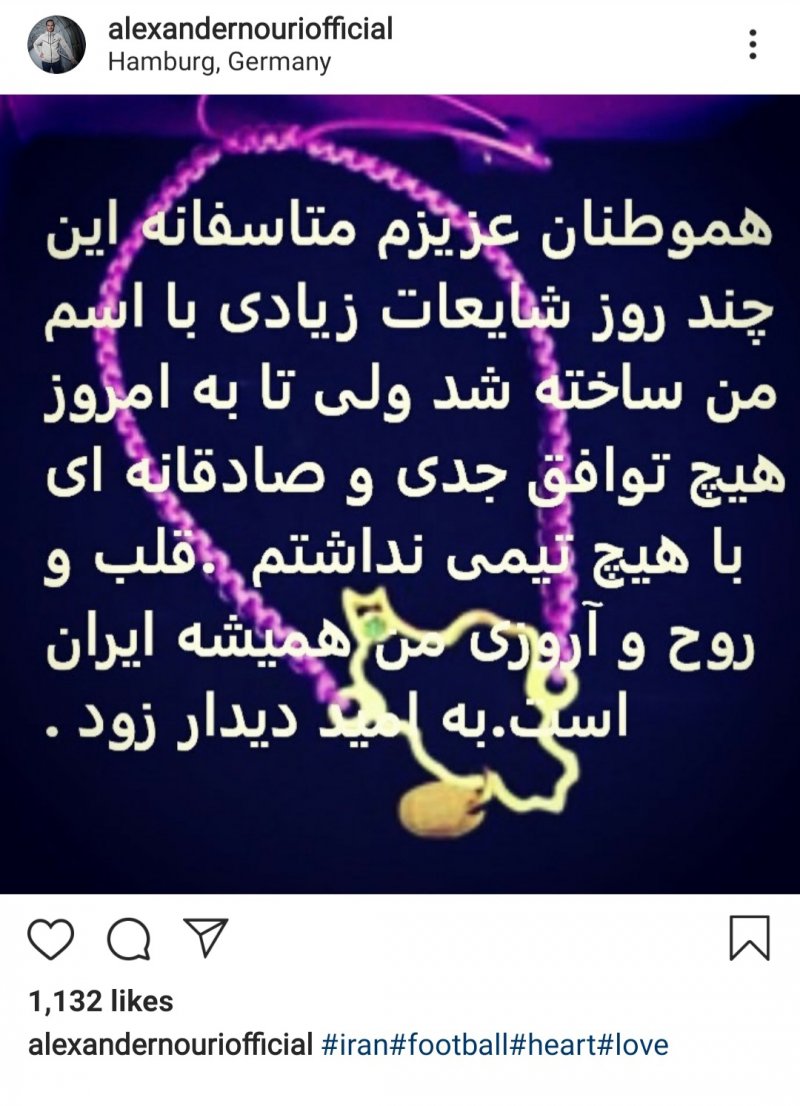Open the alexandernouriofficial username in the post header

(250, 29)
